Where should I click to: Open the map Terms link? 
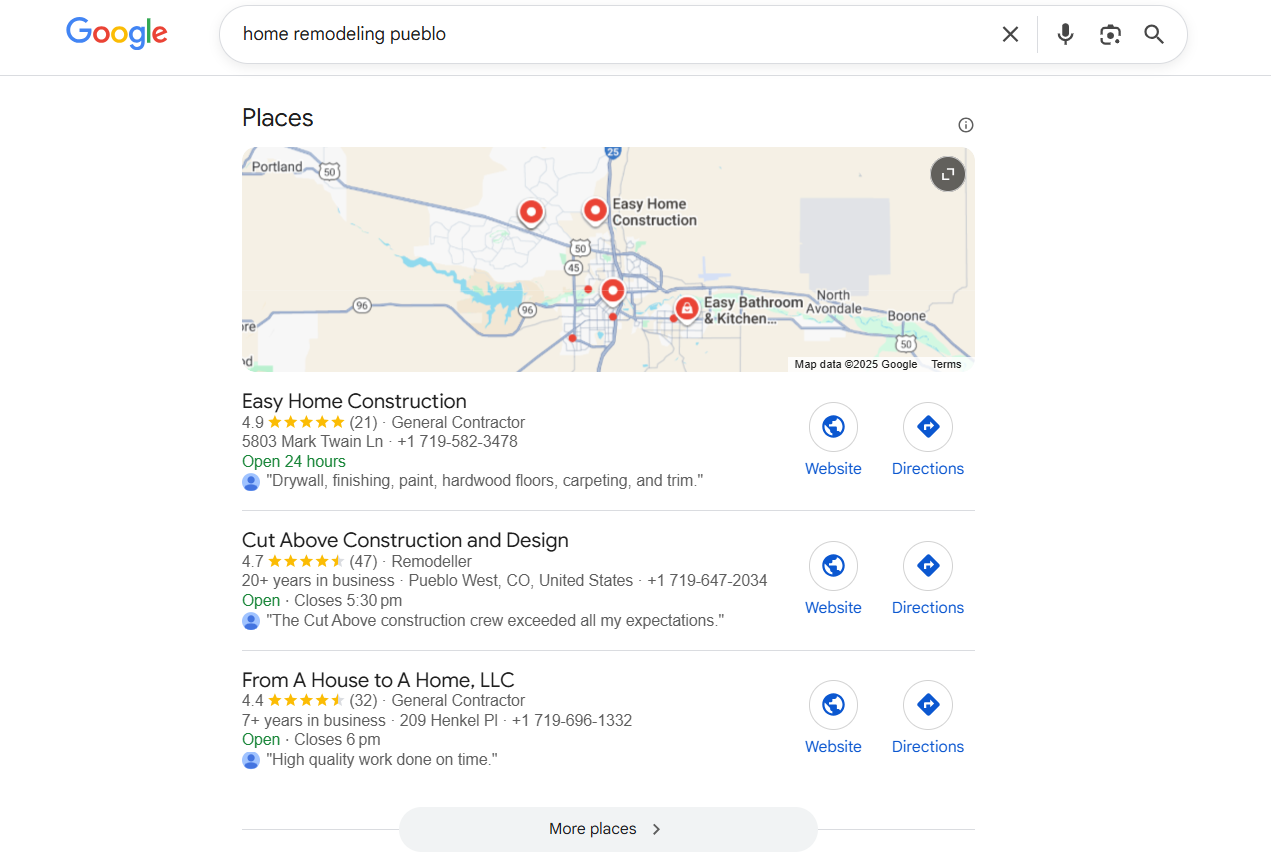946,365
